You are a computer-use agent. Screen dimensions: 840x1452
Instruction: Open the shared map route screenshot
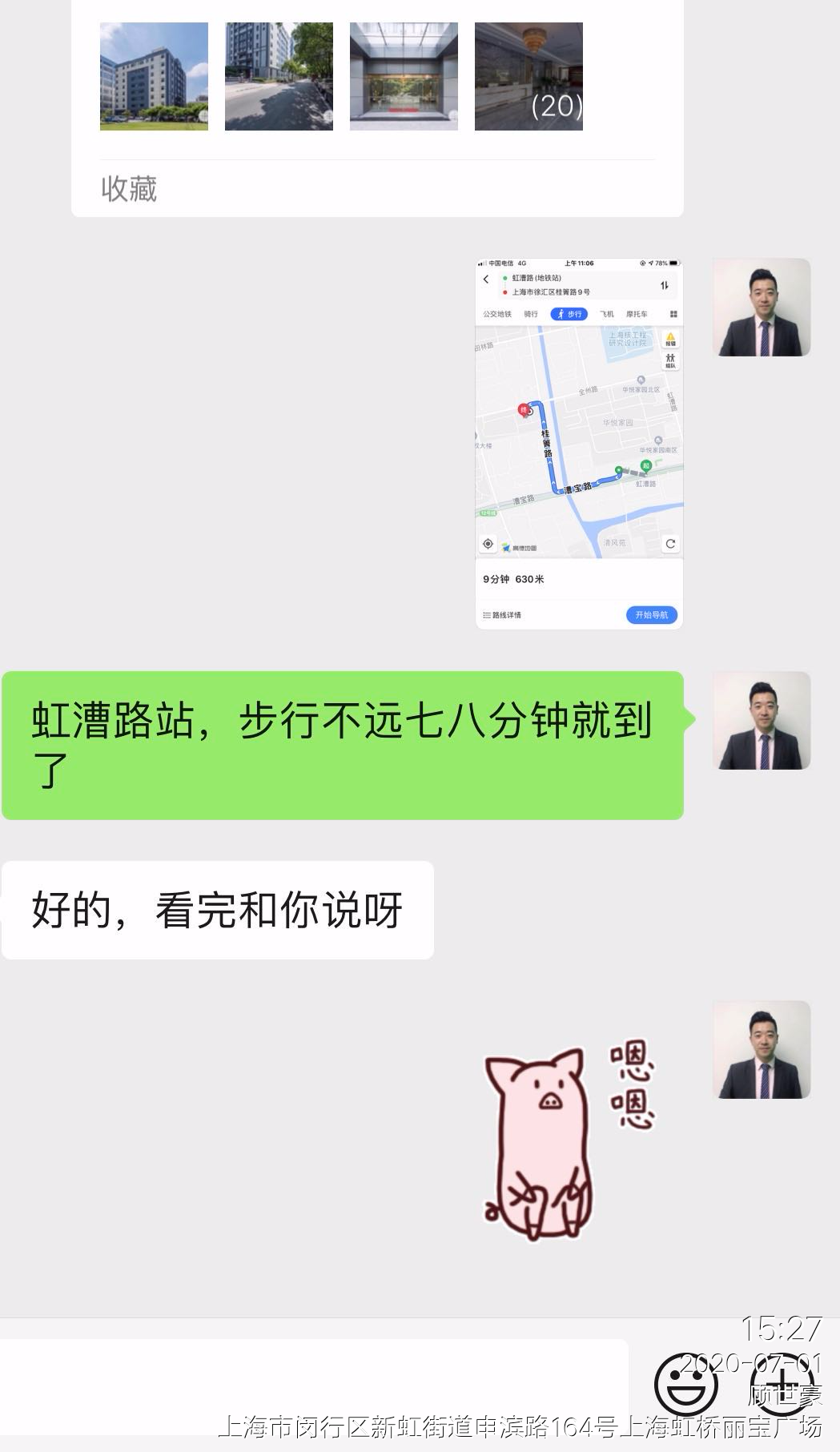click(x=579, y=443)
